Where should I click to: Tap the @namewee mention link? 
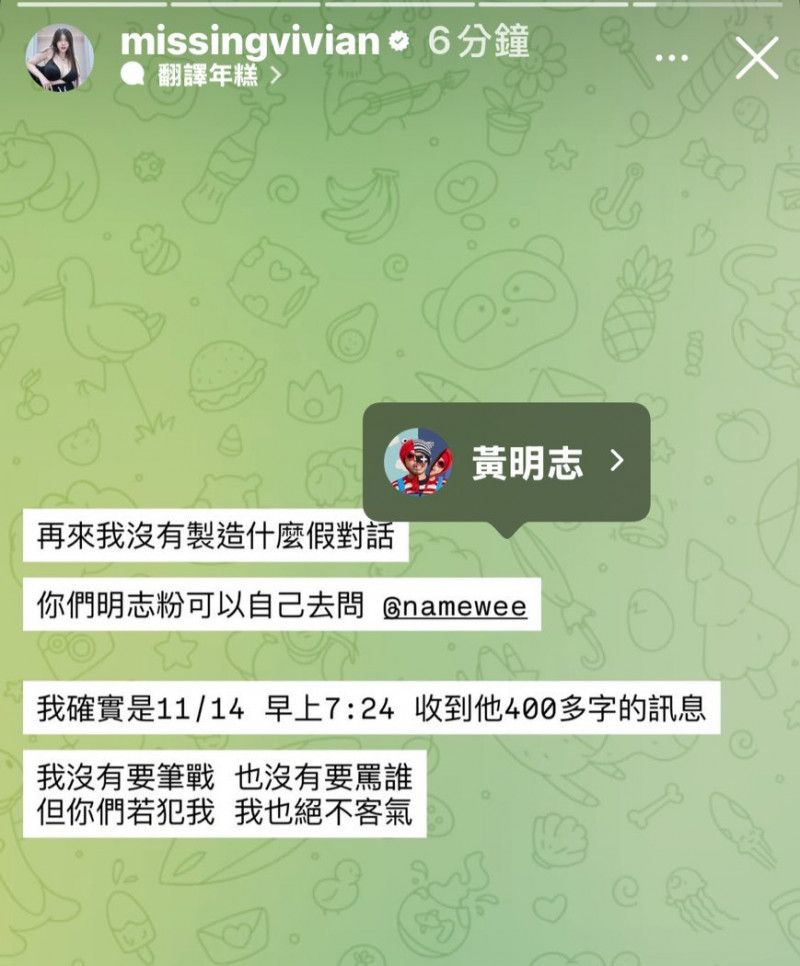tap(455, 606)
